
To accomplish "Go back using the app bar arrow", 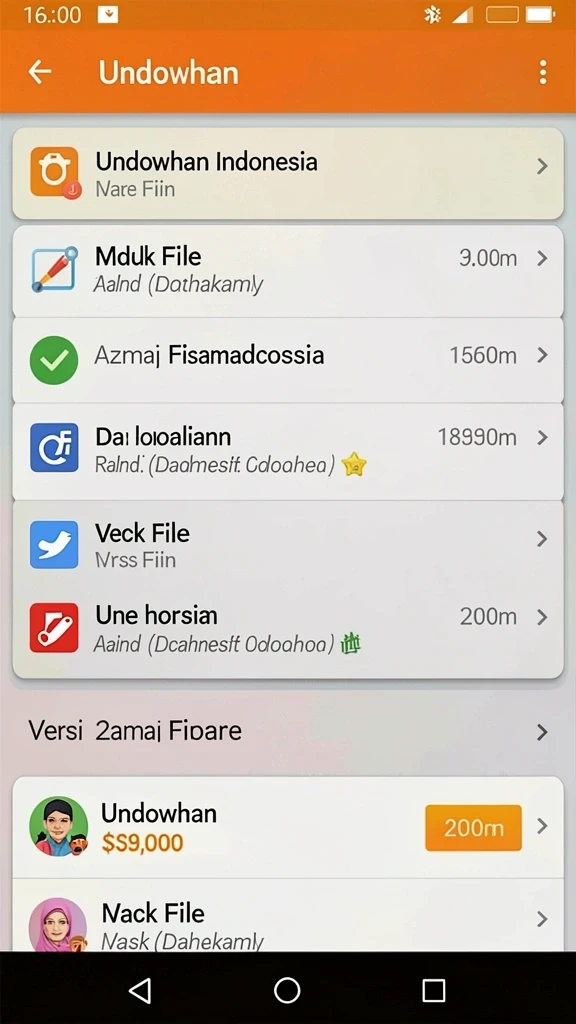I will pyautogui.click(x=40, y=72).
